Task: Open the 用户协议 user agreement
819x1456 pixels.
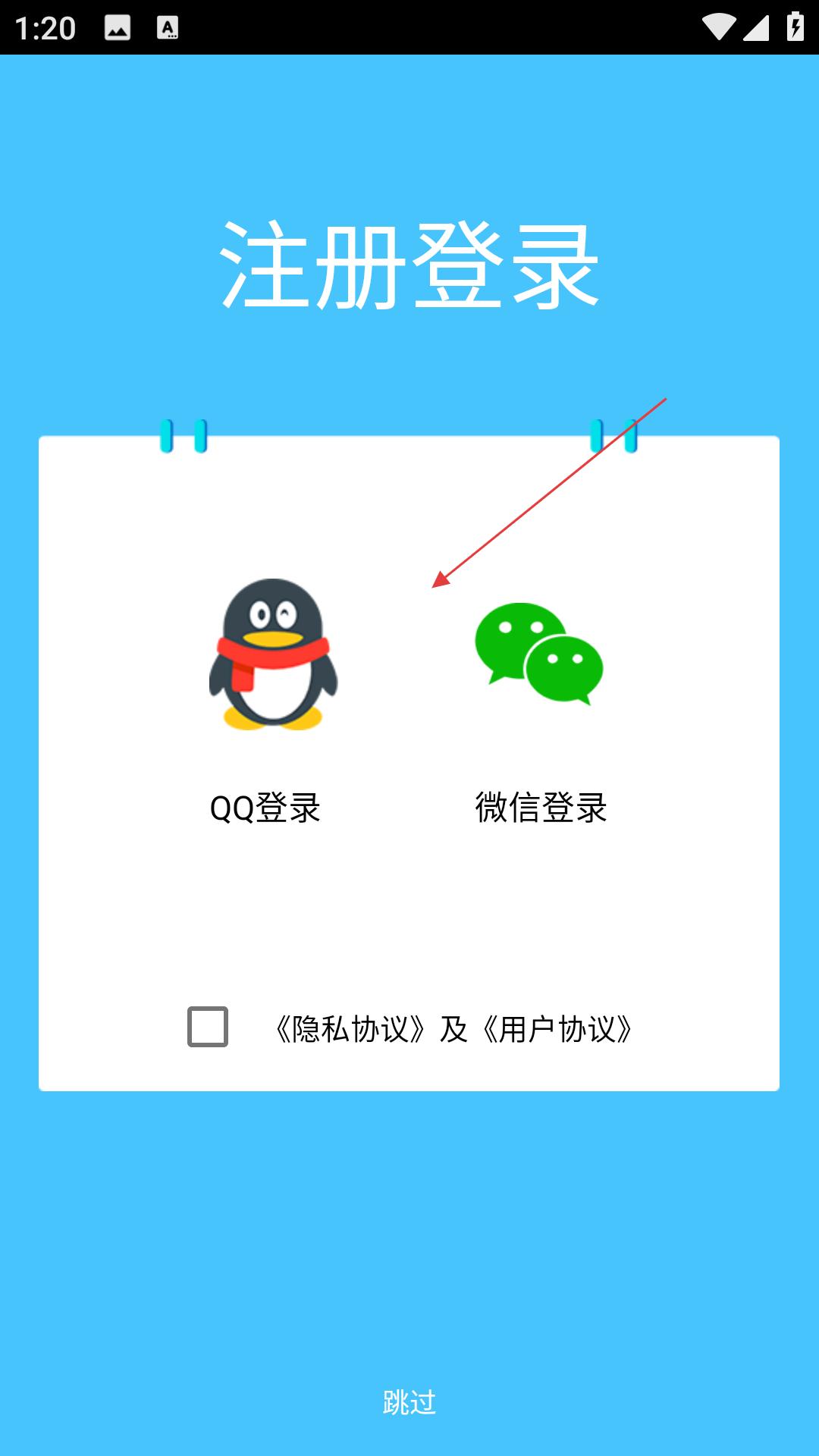Action: 557,1029
